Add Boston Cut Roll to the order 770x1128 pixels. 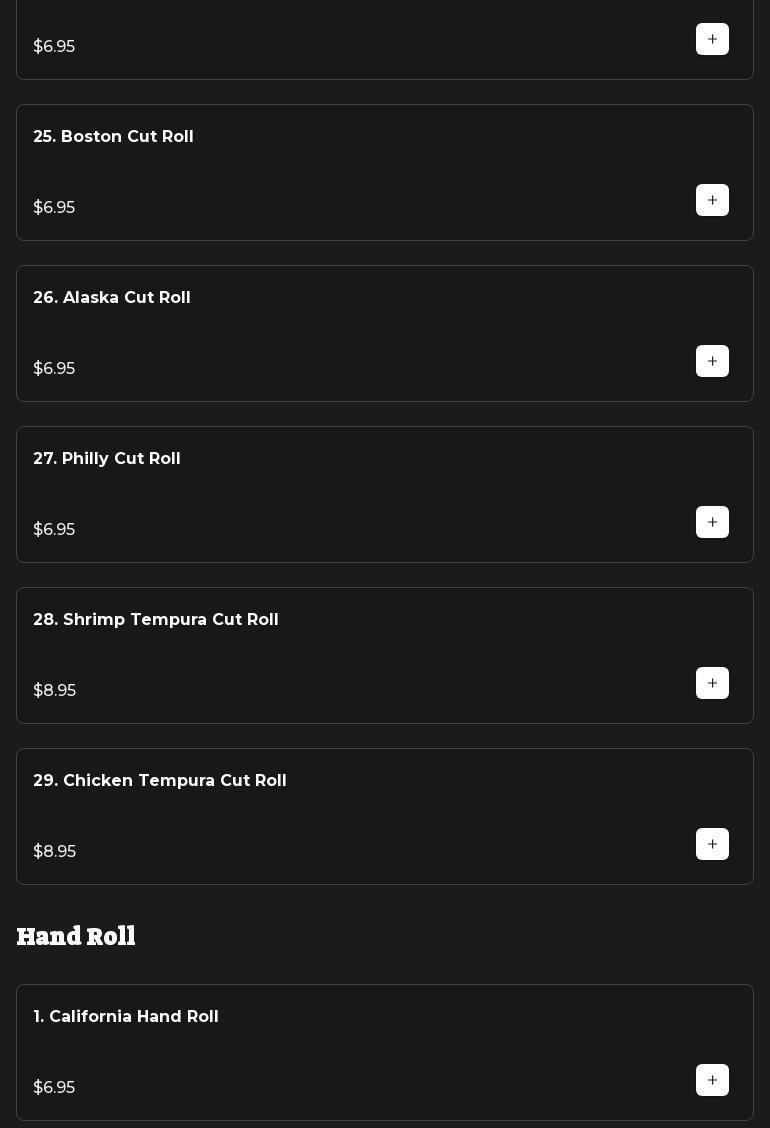pyautogui.click(x=712, y=200)
